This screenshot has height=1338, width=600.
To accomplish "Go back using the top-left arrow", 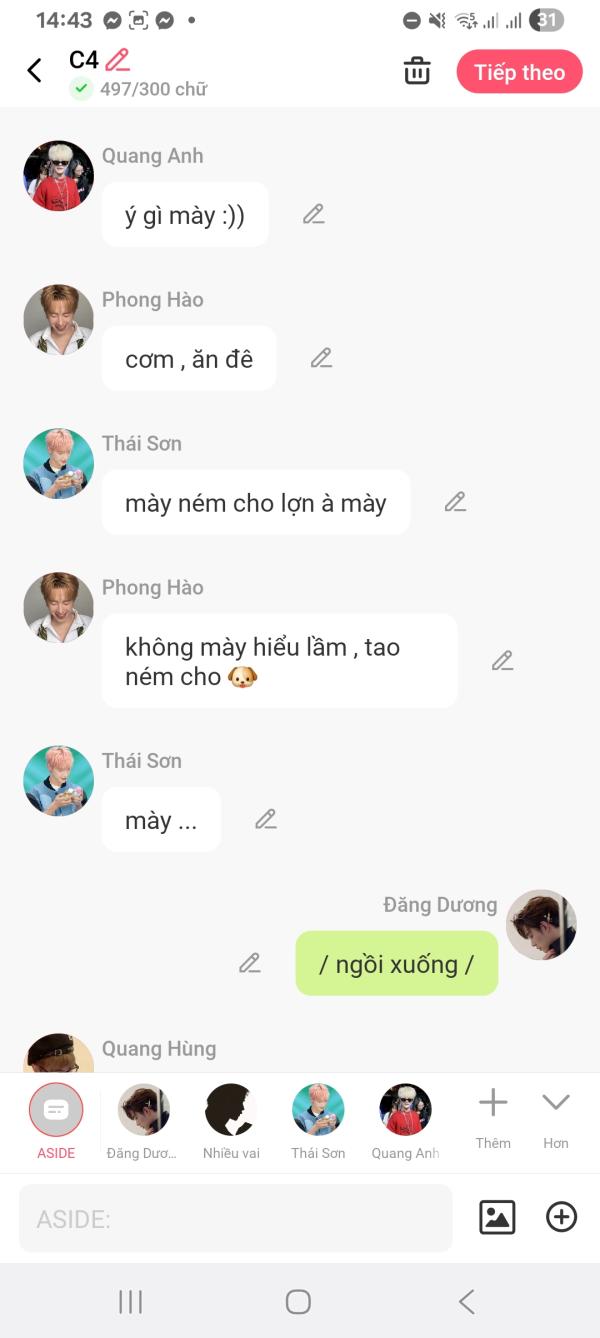I will (35, 71).
